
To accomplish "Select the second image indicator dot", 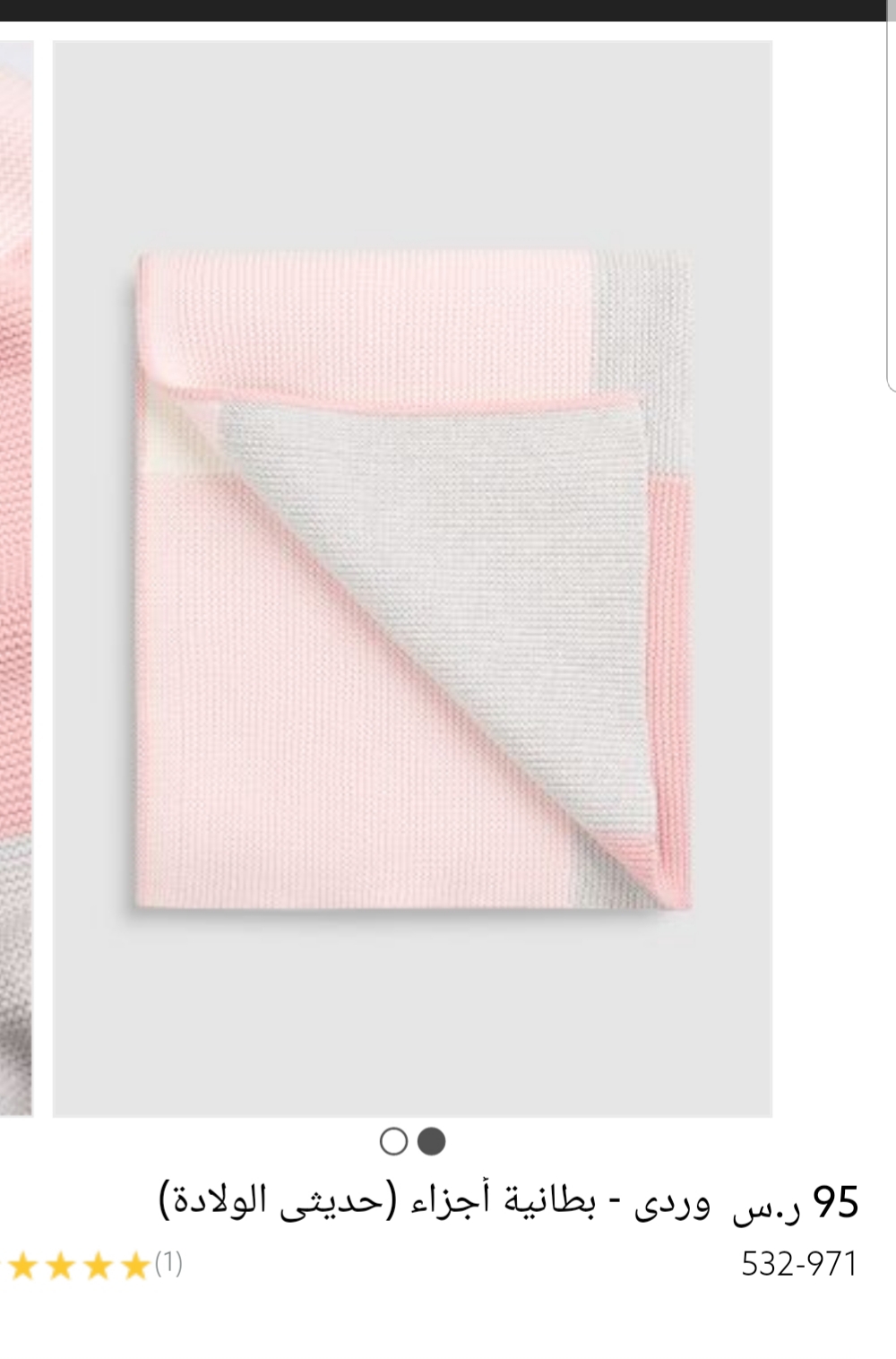I will (x=432, y=1141).
